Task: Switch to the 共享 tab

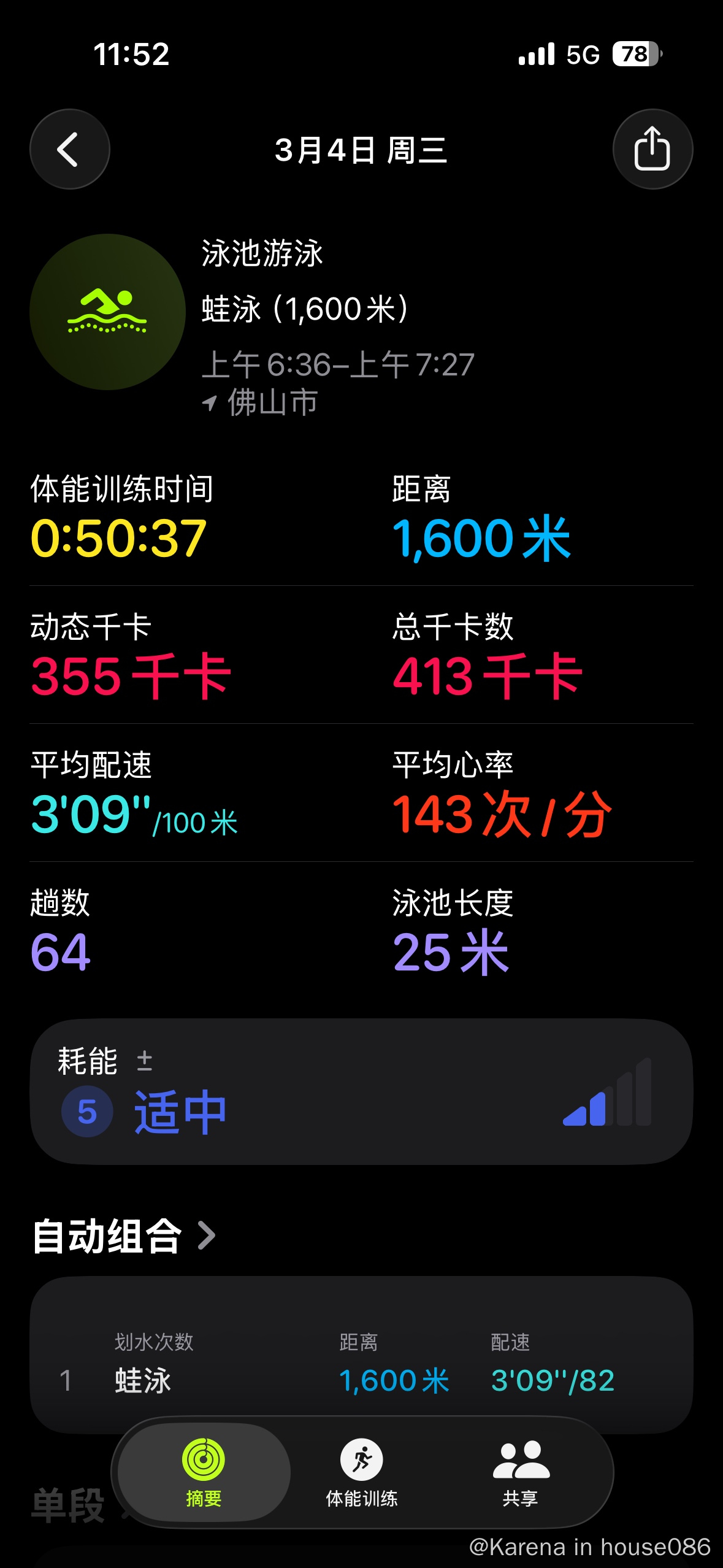Action: pyautogui.click(x=521, y=1472)
